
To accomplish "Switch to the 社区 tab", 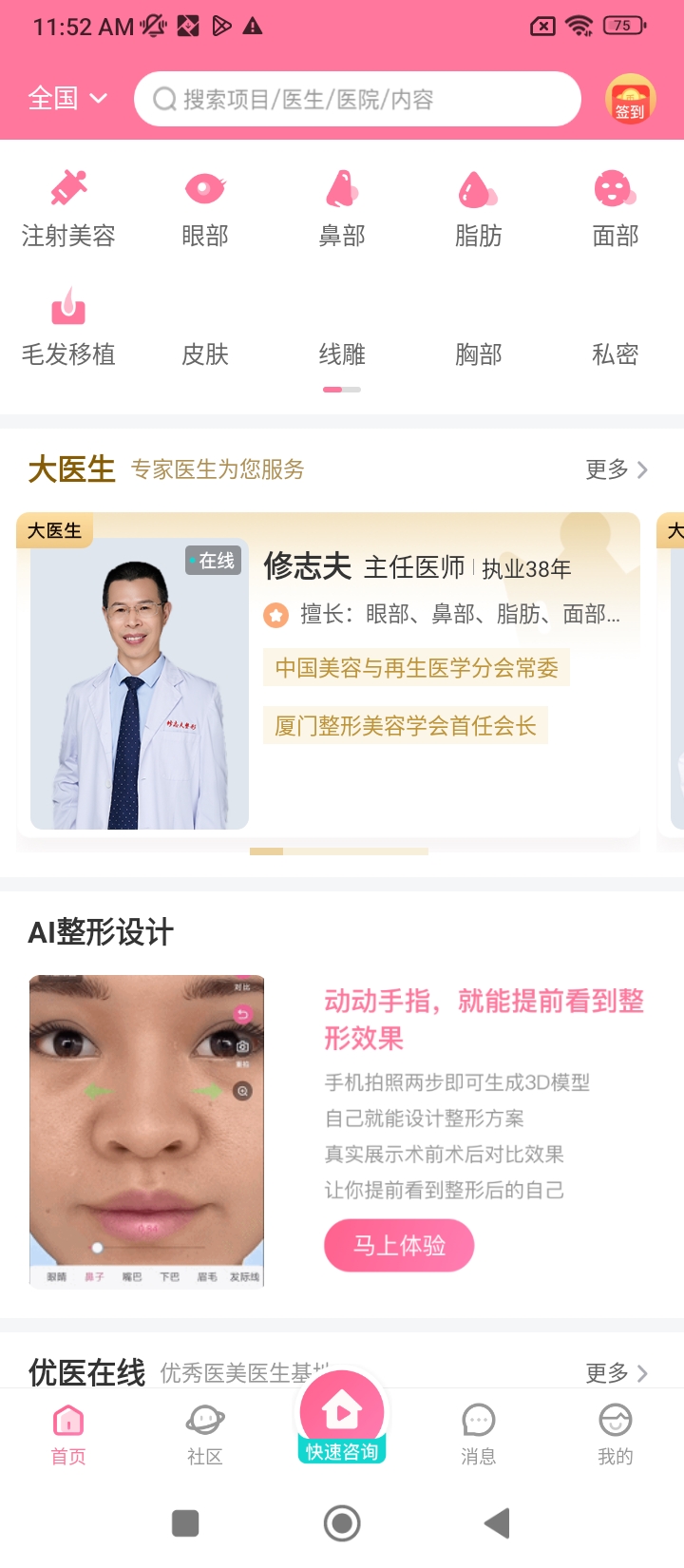I will tap(205, 1433).
